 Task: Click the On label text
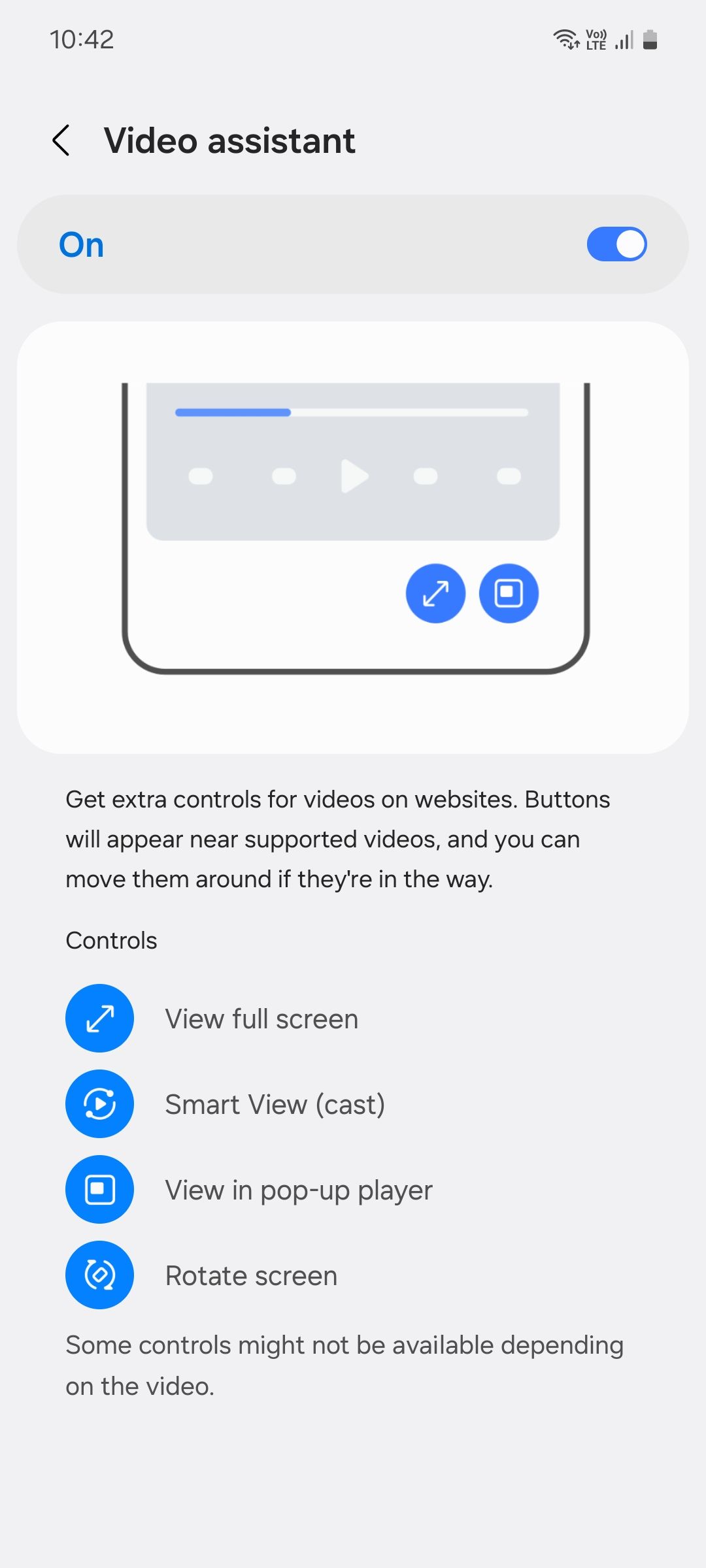[x=81, y=244]
